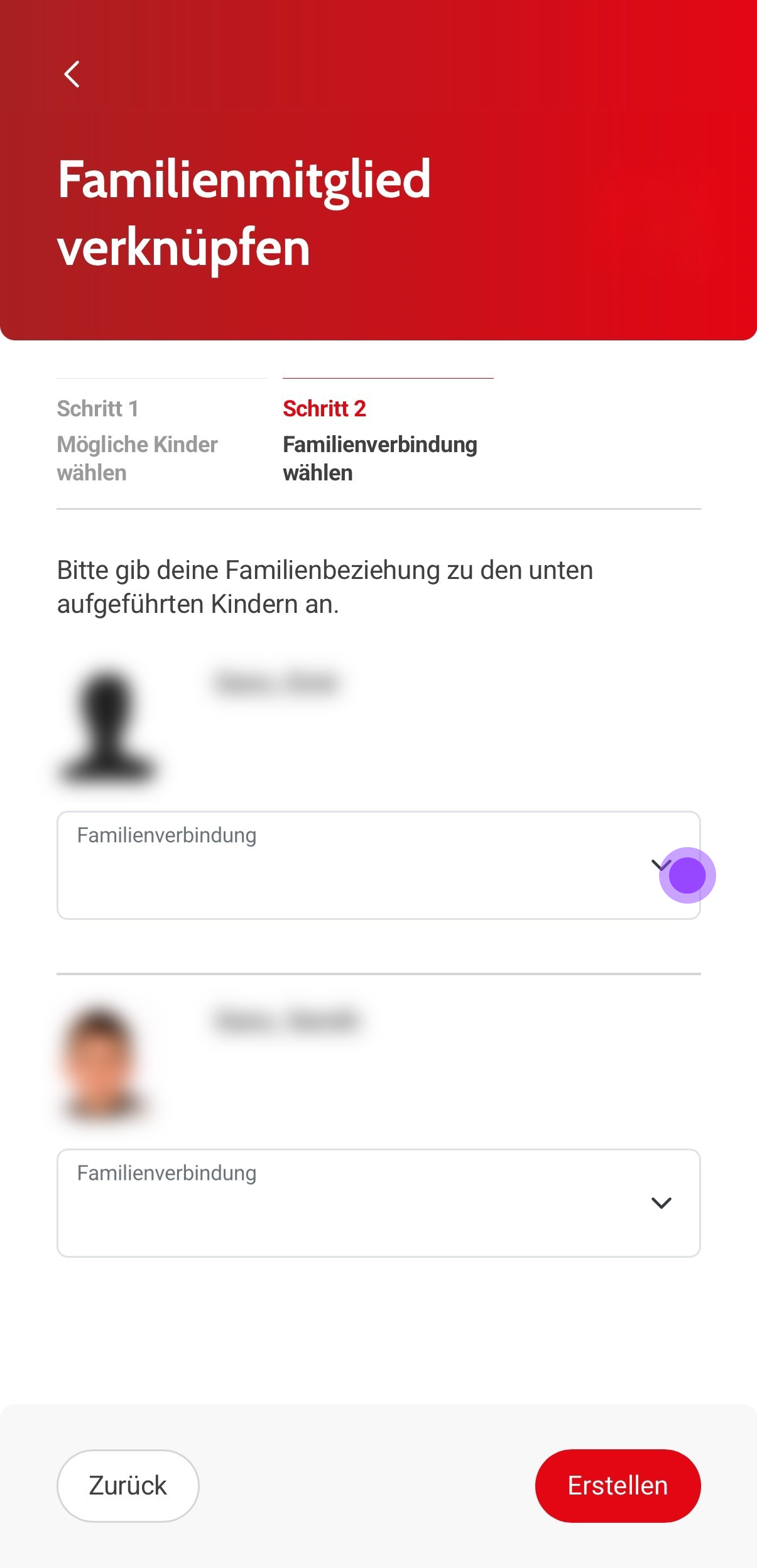The width and height of the screenshot is (757, 1568).
Task: Create the link with Erstellen
Action: pyautogui.click(x=618, y=1485)
